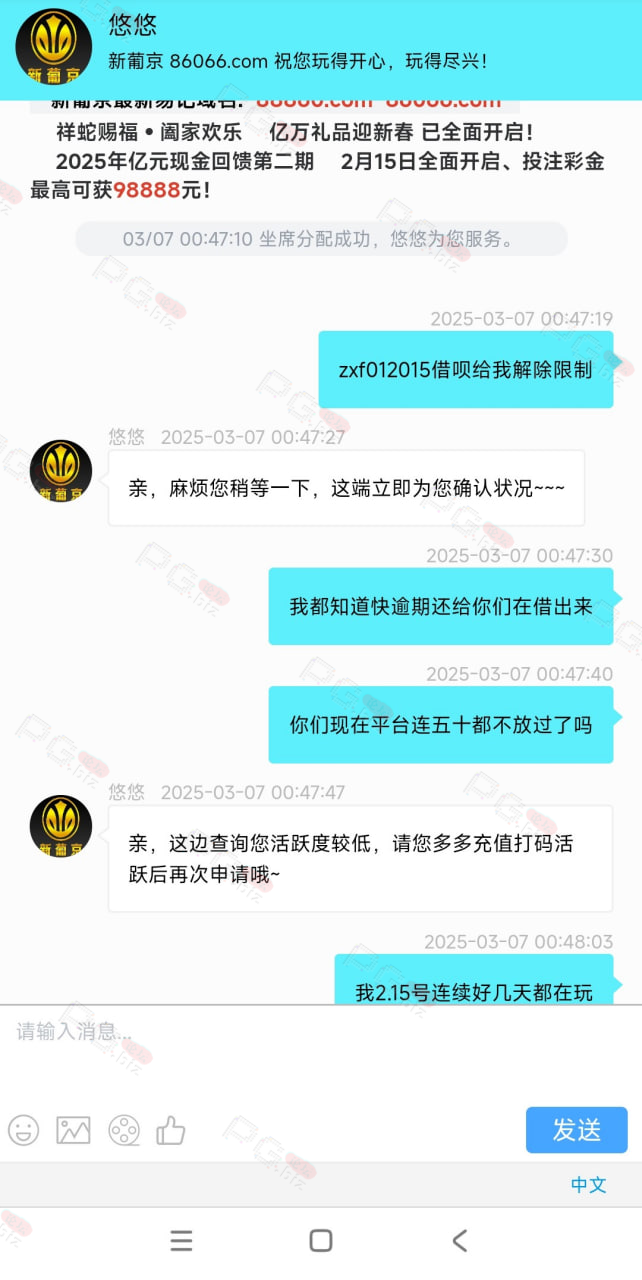Viewport: 642px width, 1280px height.
Task: Go back with system back button
Action: coord(460,1241)
